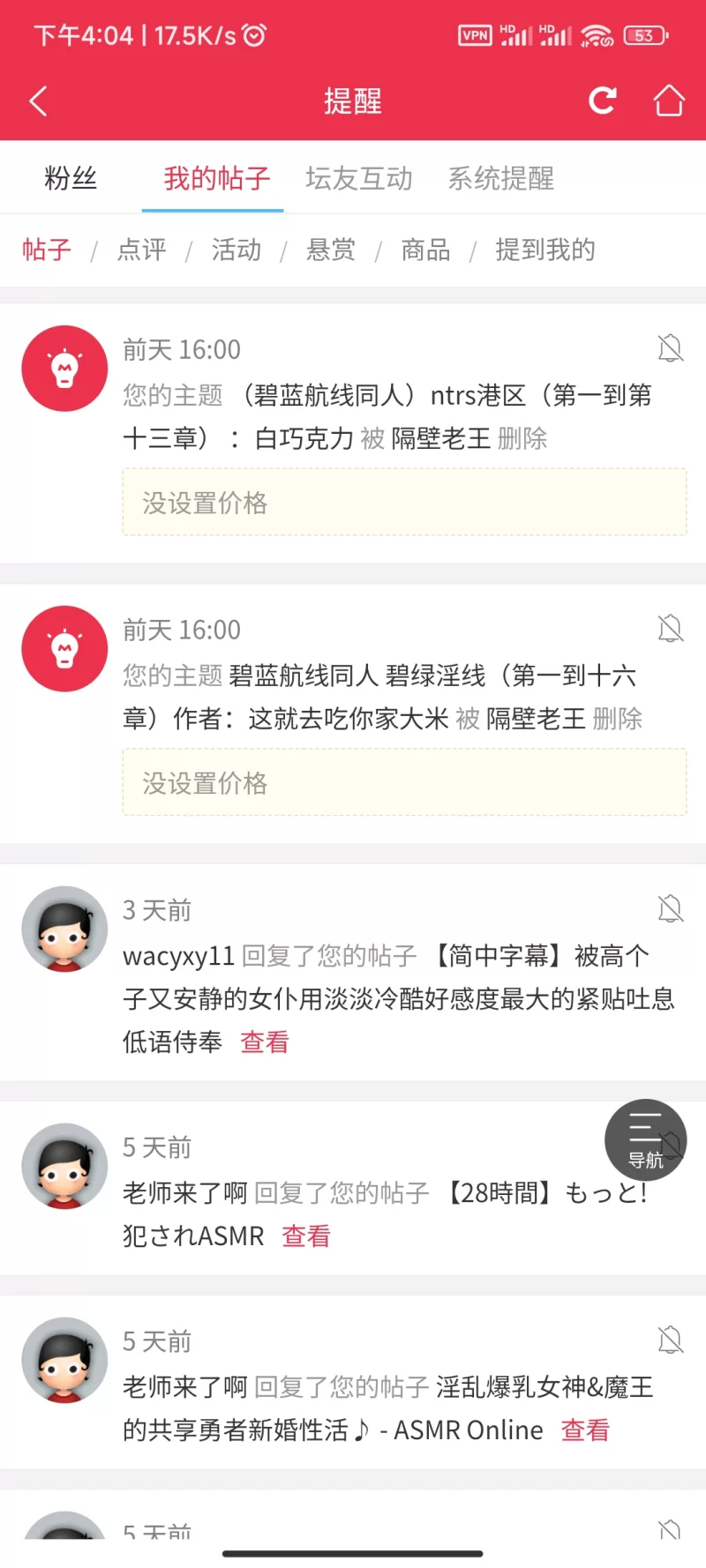The height and width of the screenshot is (1568, 706).
Task: Open the floating 导航 menu button
Action: 645,1139
